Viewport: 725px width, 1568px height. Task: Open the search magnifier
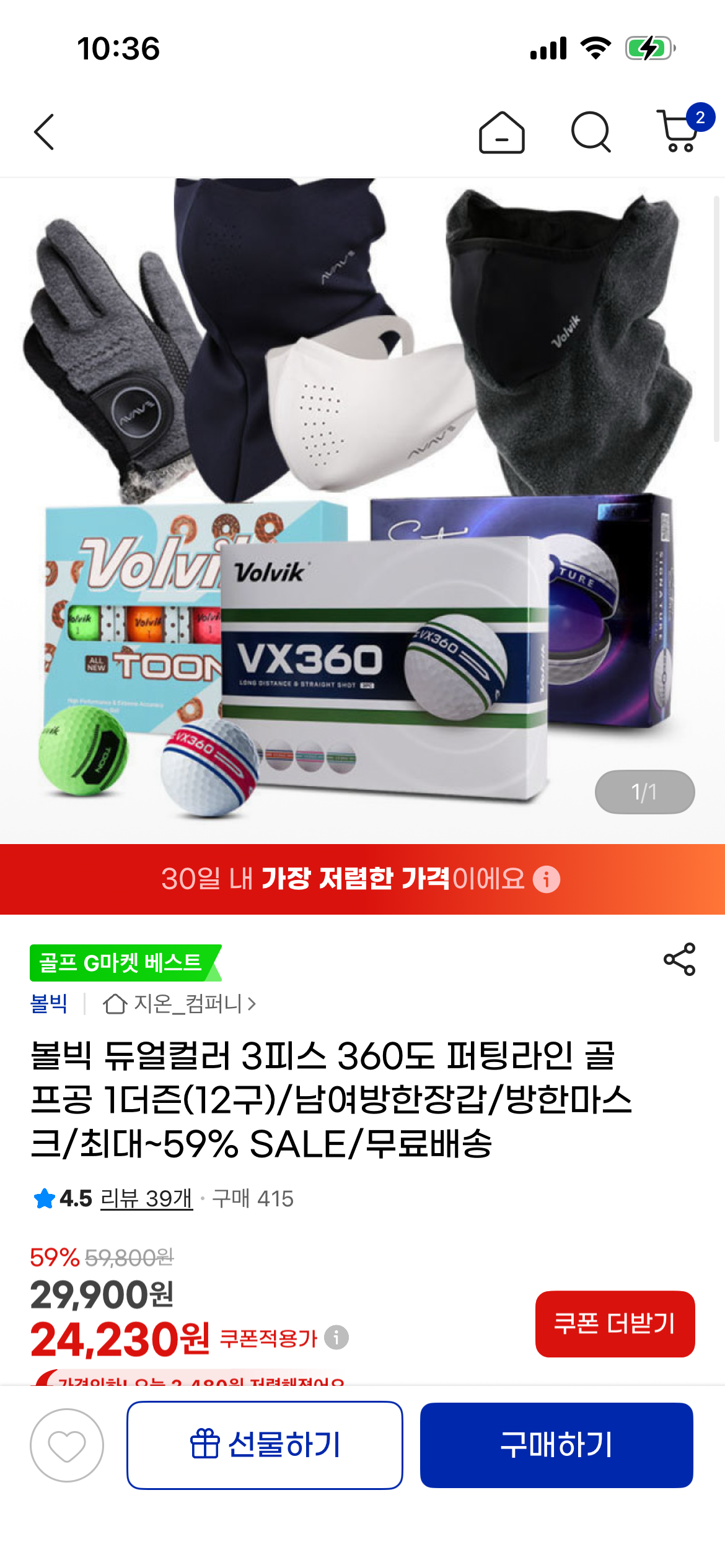pos(591,132)
